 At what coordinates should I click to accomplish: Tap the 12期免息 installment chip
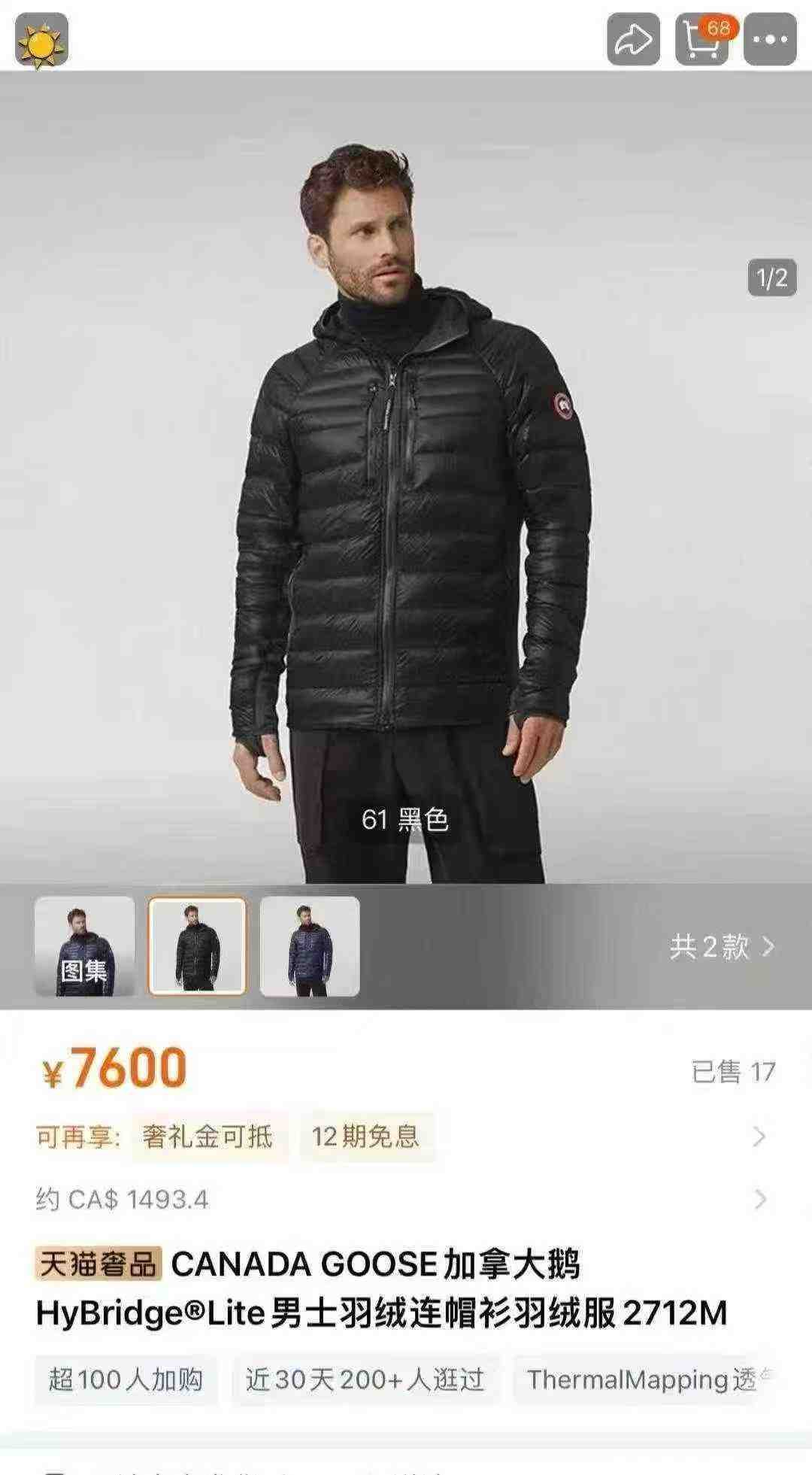coord(365,1137)
